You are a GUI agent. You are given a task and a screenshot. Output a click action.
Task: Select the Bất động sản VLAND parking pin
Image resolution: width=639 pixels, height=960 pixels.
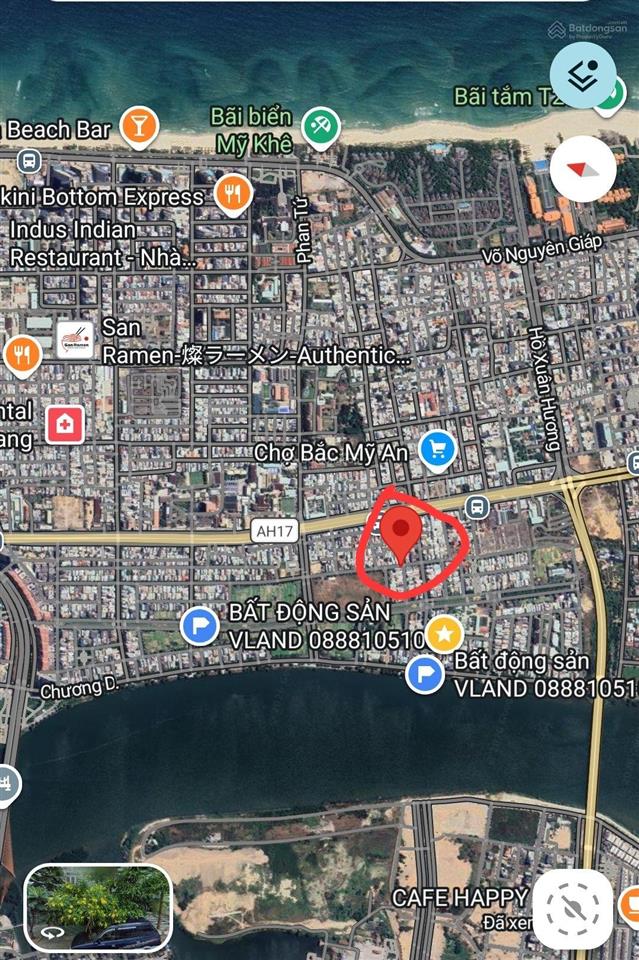425,674
